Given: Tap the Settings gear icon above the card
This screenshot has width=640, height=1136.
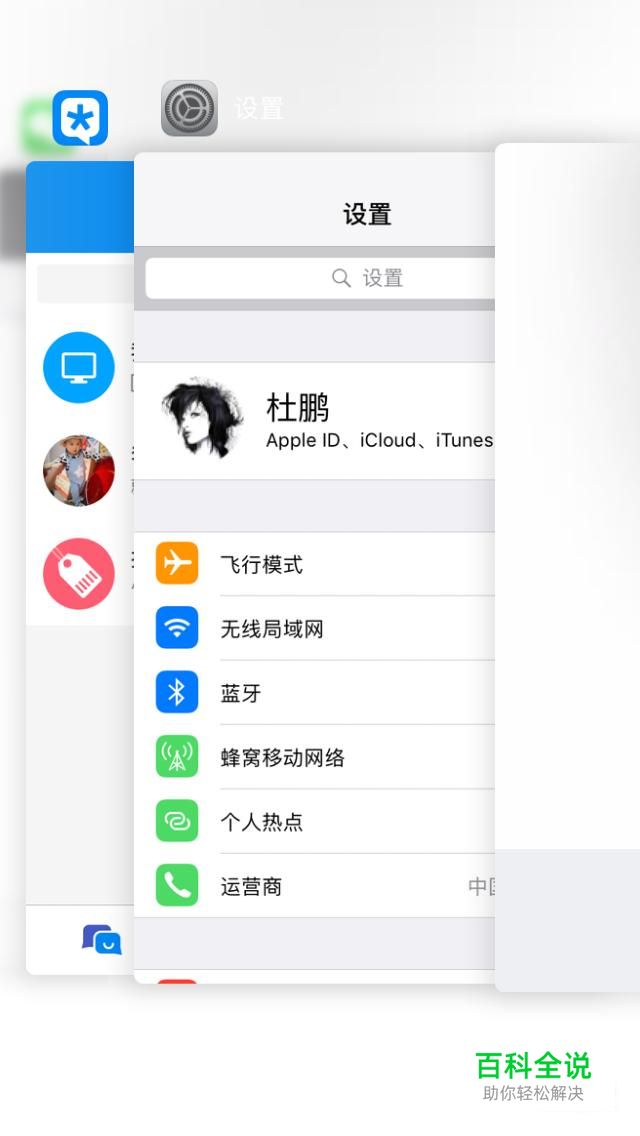Looking at the screenshot, I should click(x=189, y=108).
